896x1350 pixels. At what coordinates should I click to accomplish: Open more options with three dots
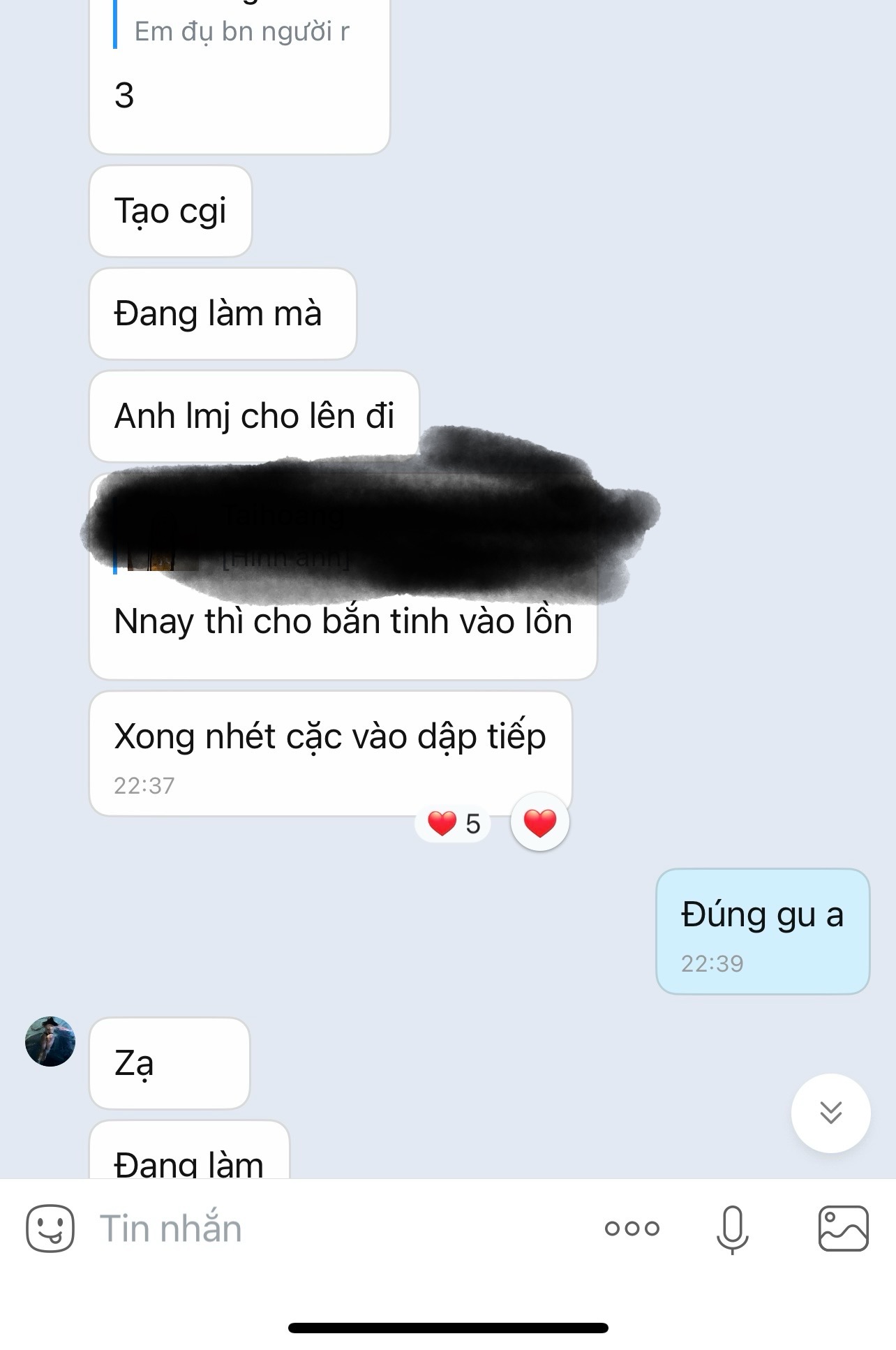point(632,1228)
